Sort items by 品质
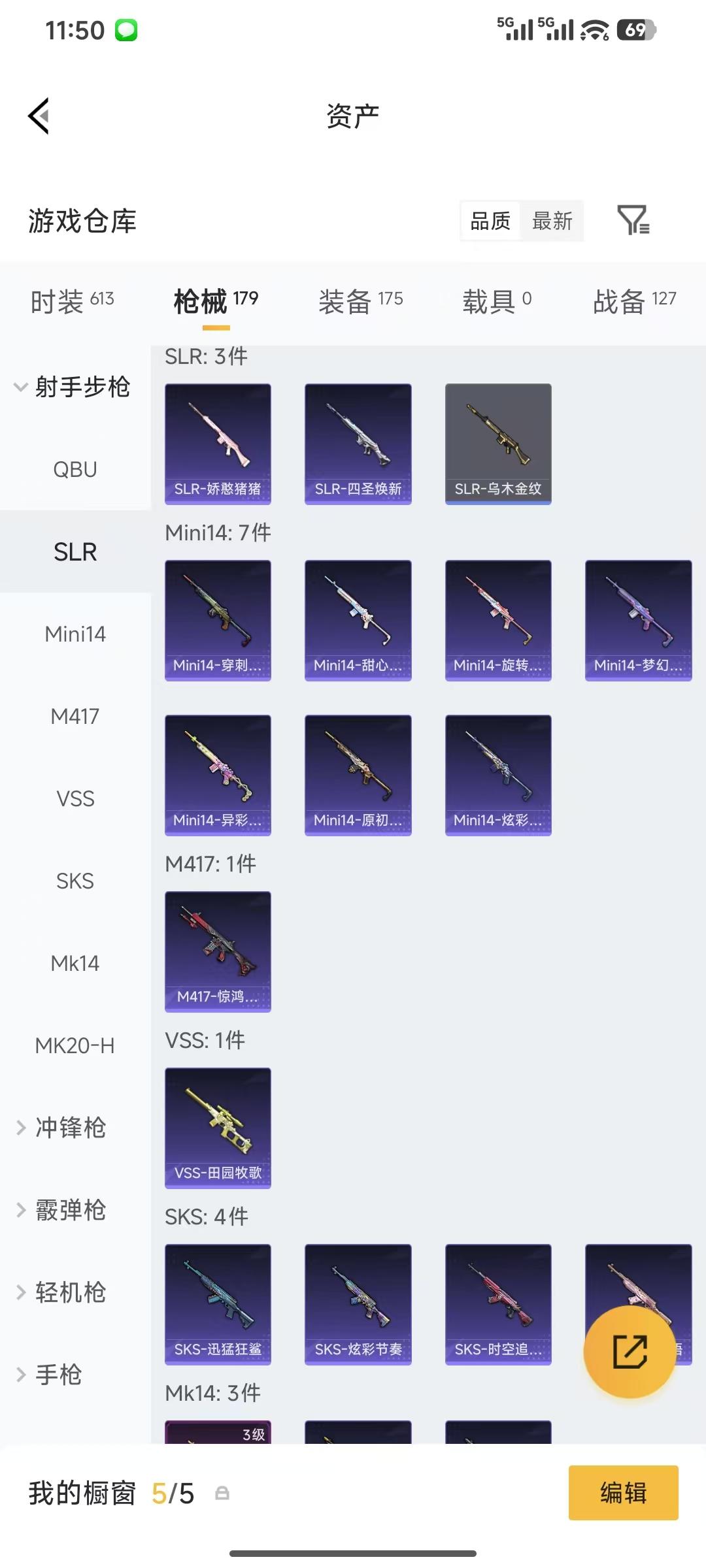The image size is (706, 1568). [x=490, y=221]
